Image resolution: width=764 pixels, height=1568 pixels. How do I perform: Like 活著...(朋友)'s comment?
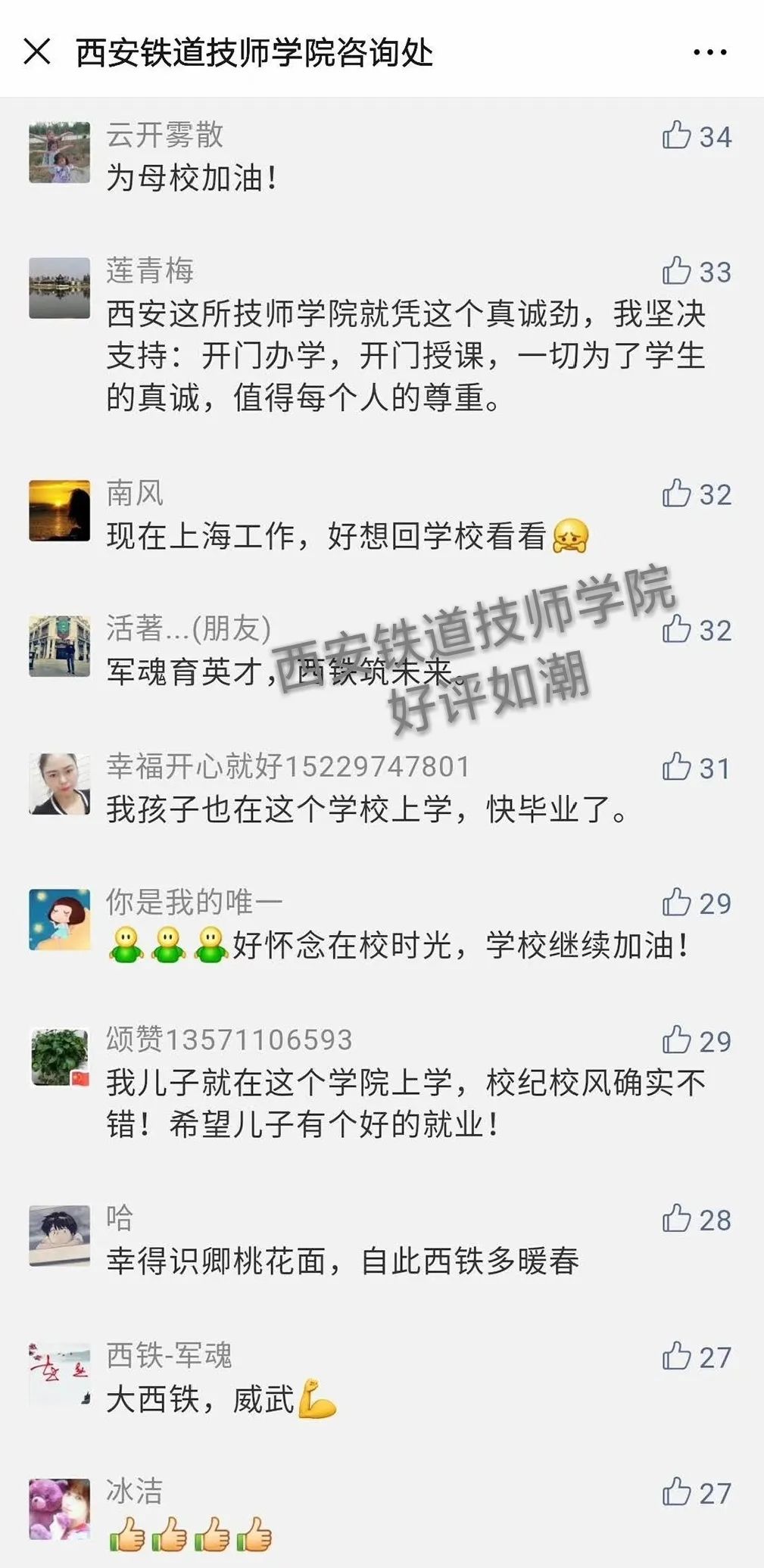pos(676,629)
